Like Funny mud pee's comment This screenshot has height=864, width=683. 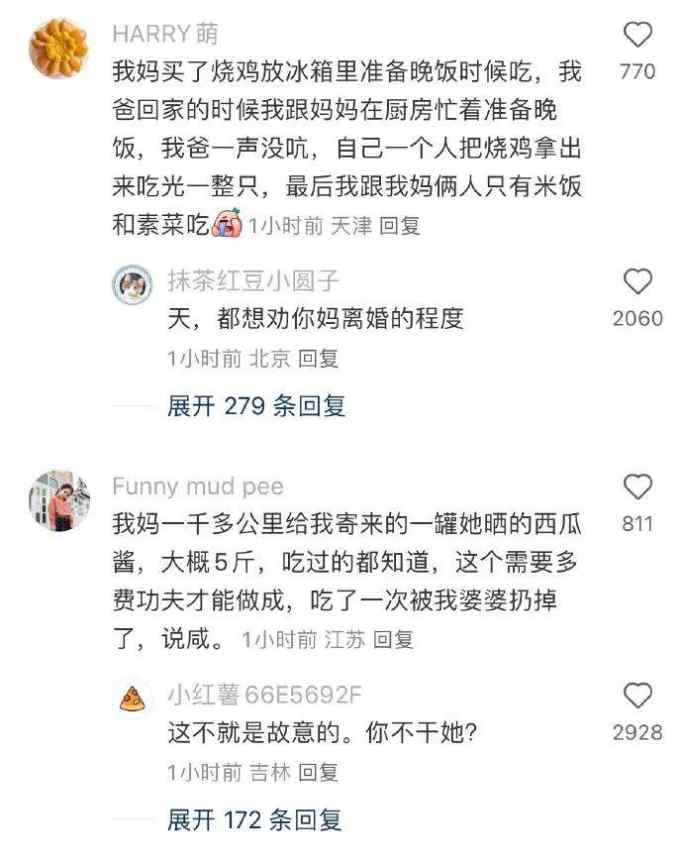point(637,489)
